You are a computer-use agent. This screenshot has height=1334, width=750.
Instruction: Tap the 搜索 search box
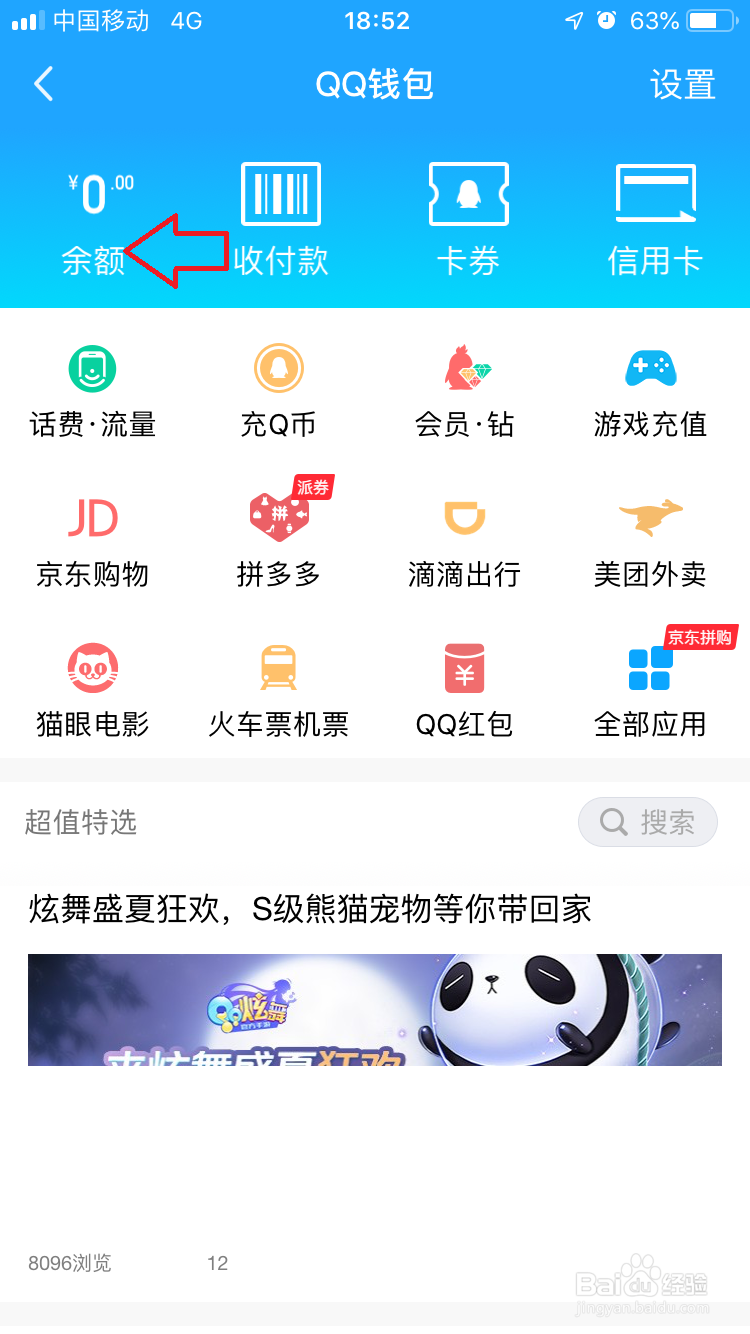pyautogui.click(x=648, y=822)
